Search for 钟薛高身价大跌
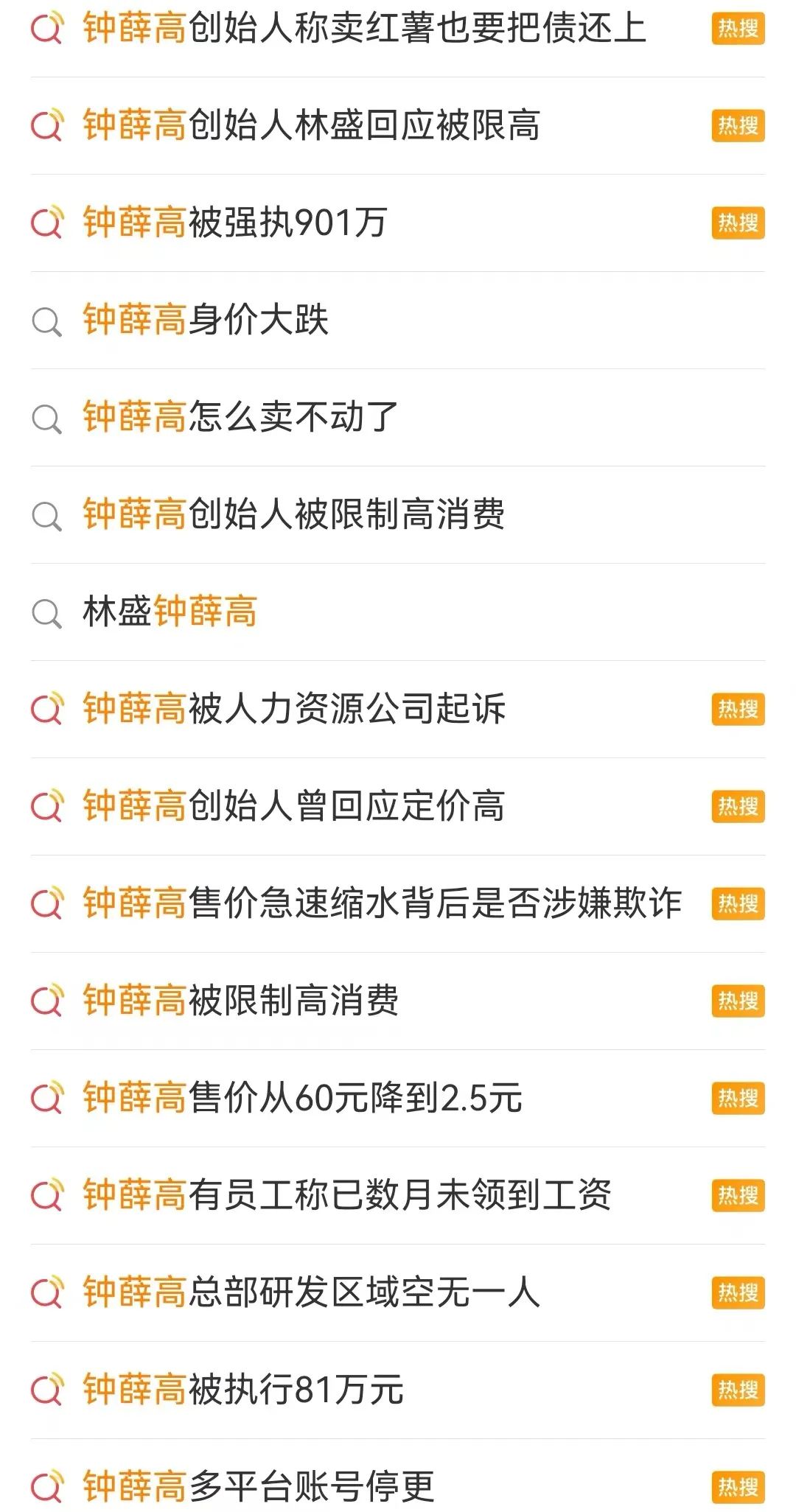The image size is (796, 1512). pos(206,320)
